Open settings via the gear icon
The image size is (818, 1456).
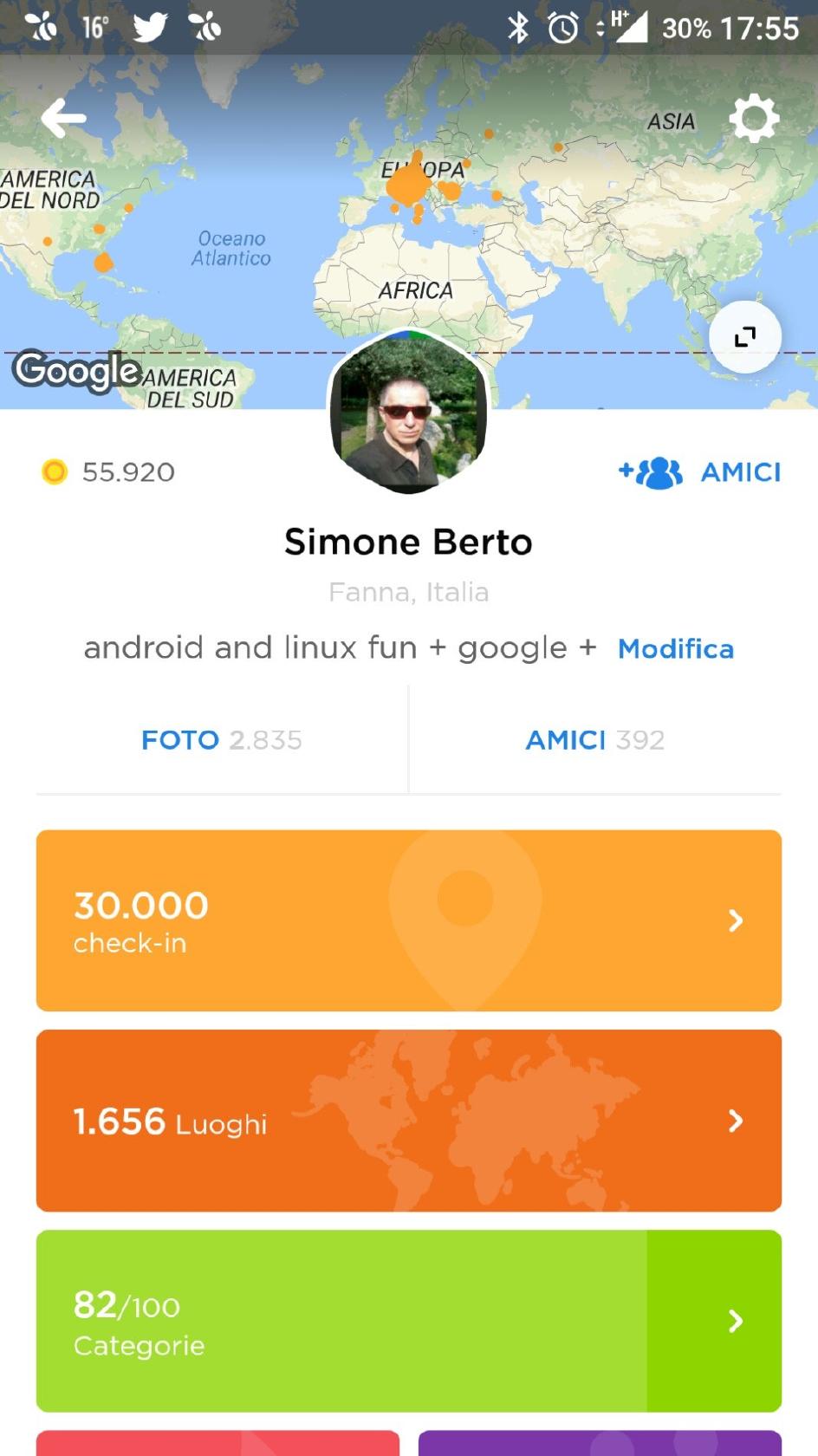tap(754, 118)
